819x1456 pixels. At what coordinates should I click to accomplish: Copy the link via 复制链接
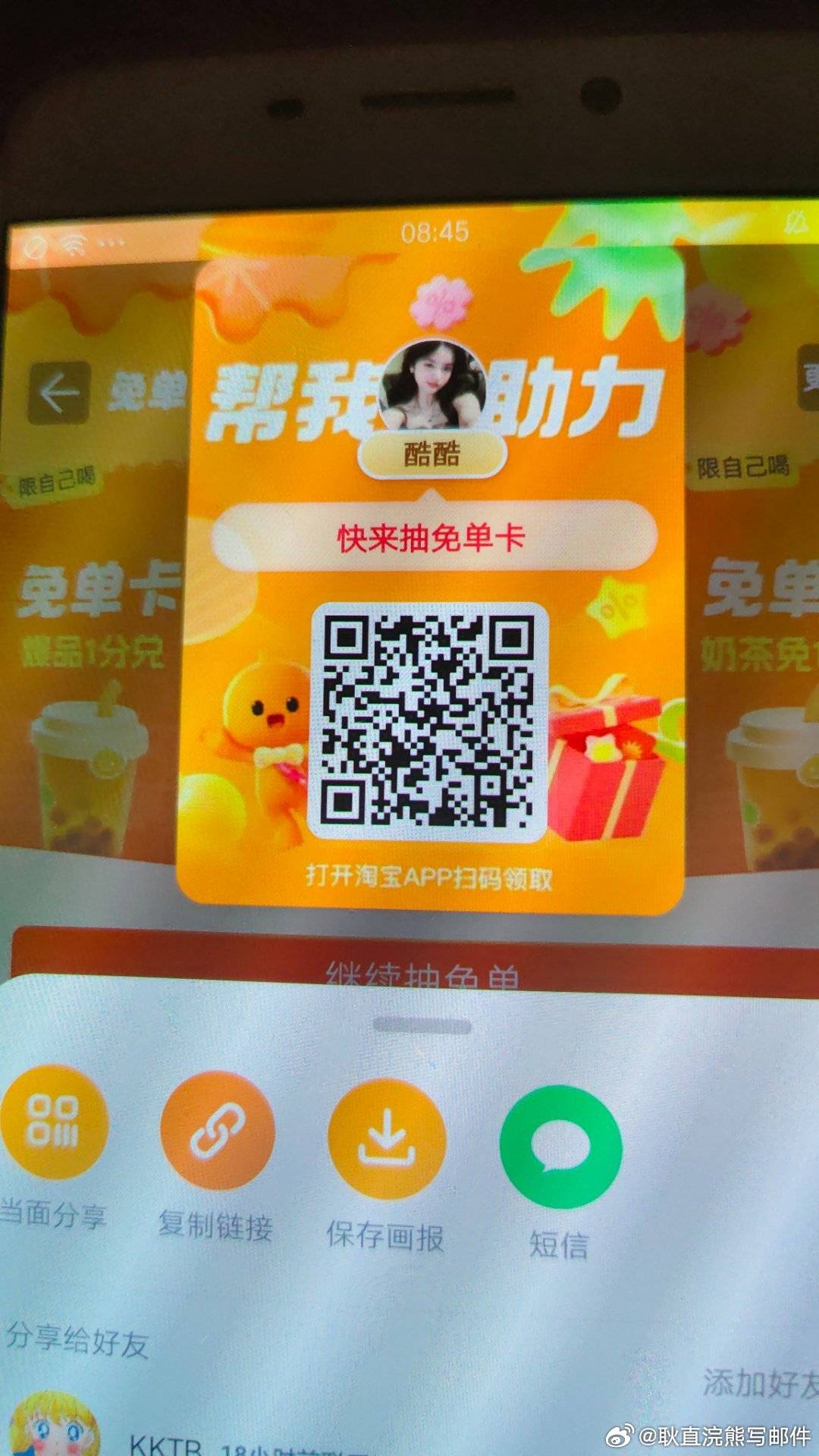coord(217,1130)
